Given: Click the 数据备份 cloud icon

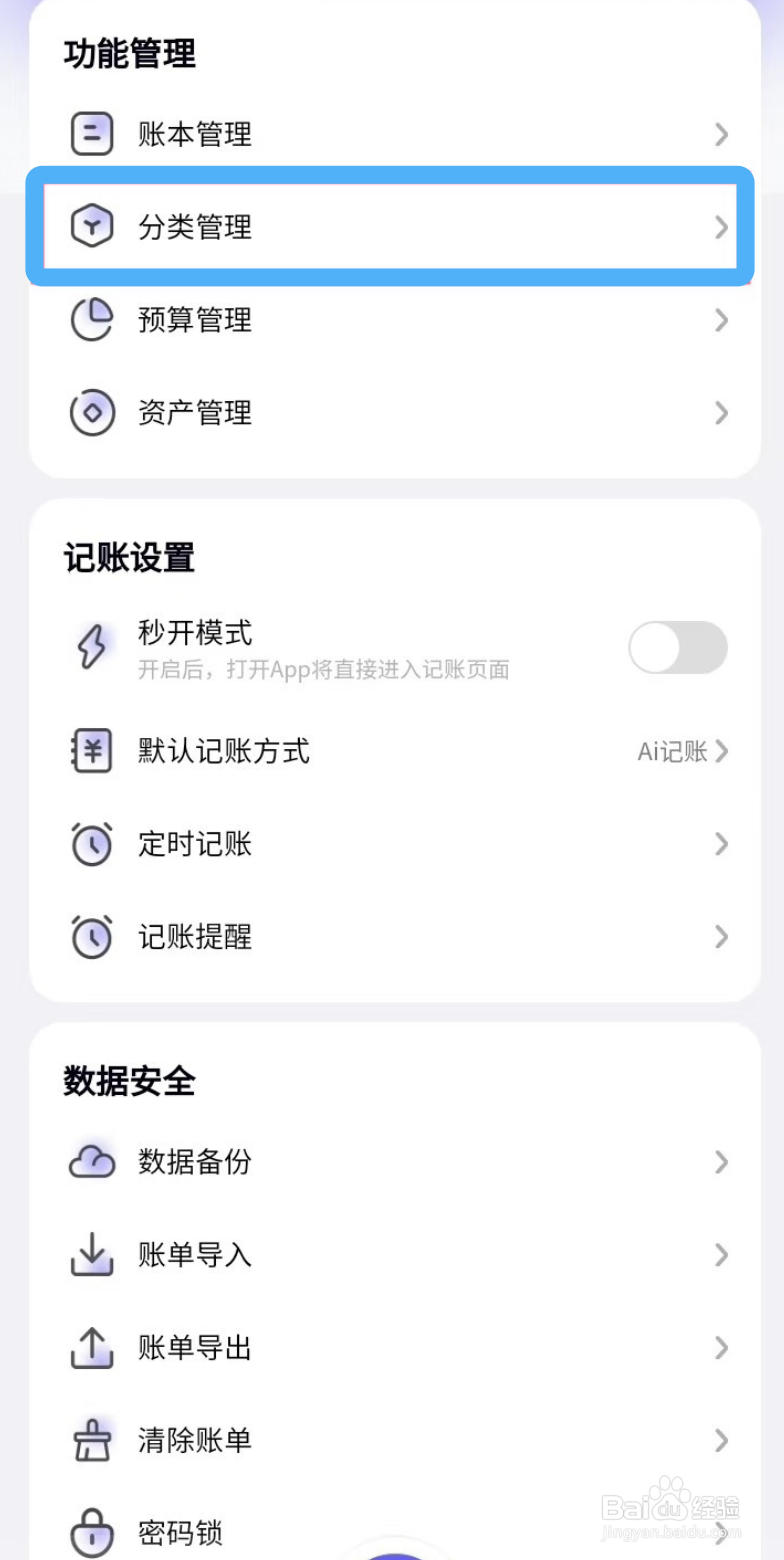Looking at the screenshot, I should tap(91, 1162).
